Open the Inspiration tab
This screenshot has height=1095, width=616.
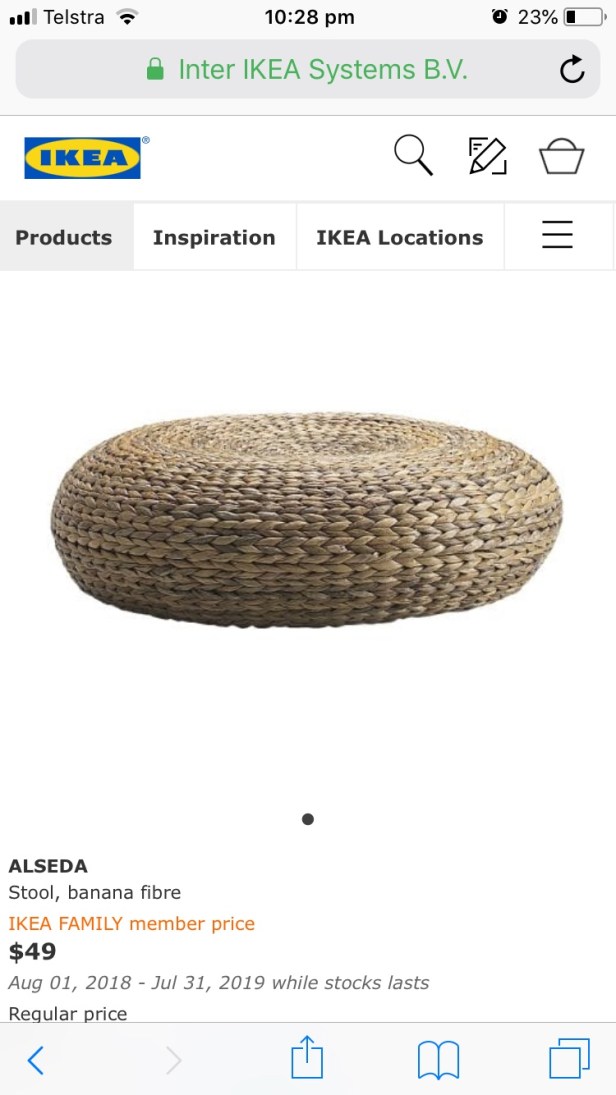point(214,238)
